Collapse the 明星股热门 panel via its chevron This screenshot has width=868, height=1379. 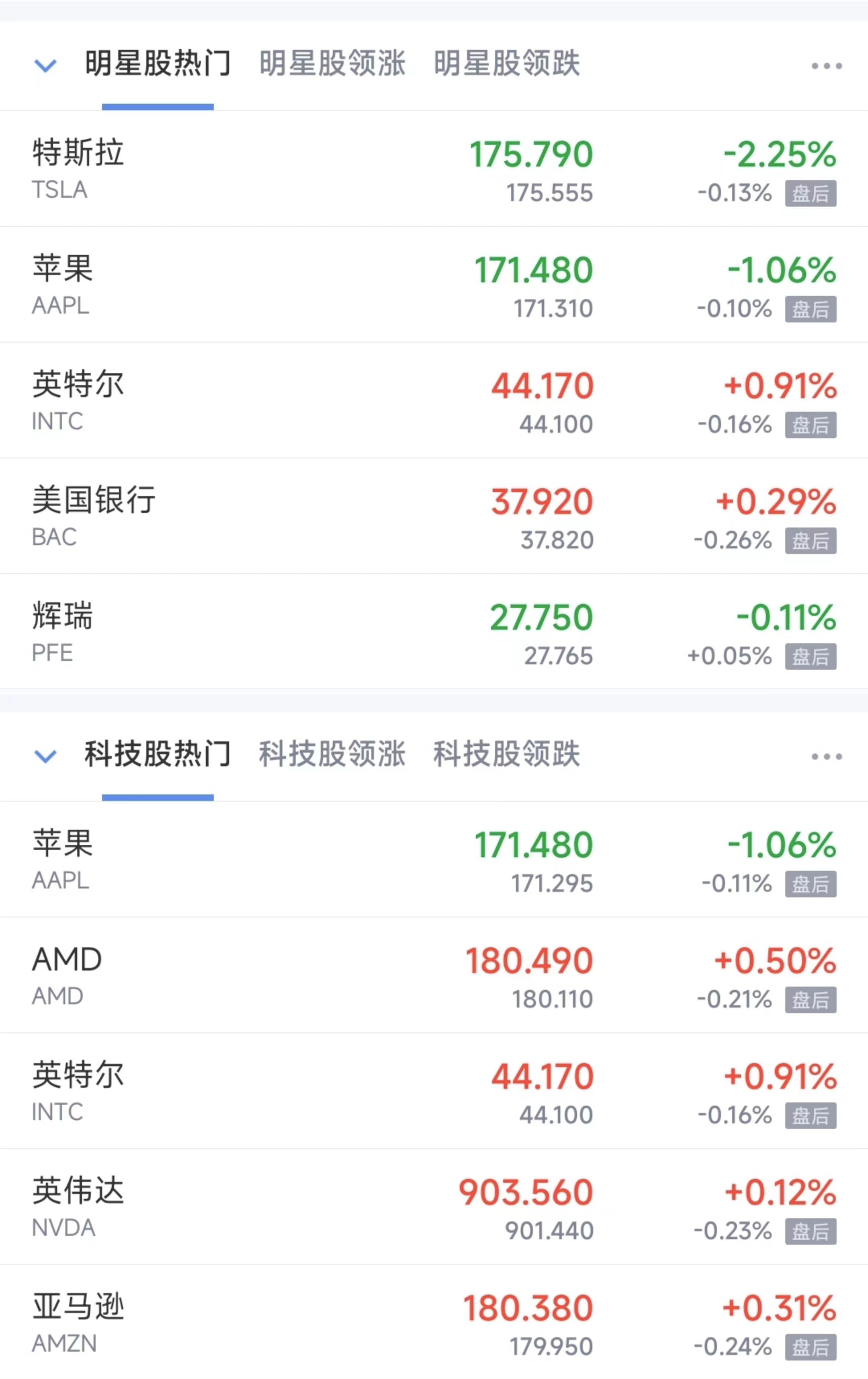[x=45, y=66]
